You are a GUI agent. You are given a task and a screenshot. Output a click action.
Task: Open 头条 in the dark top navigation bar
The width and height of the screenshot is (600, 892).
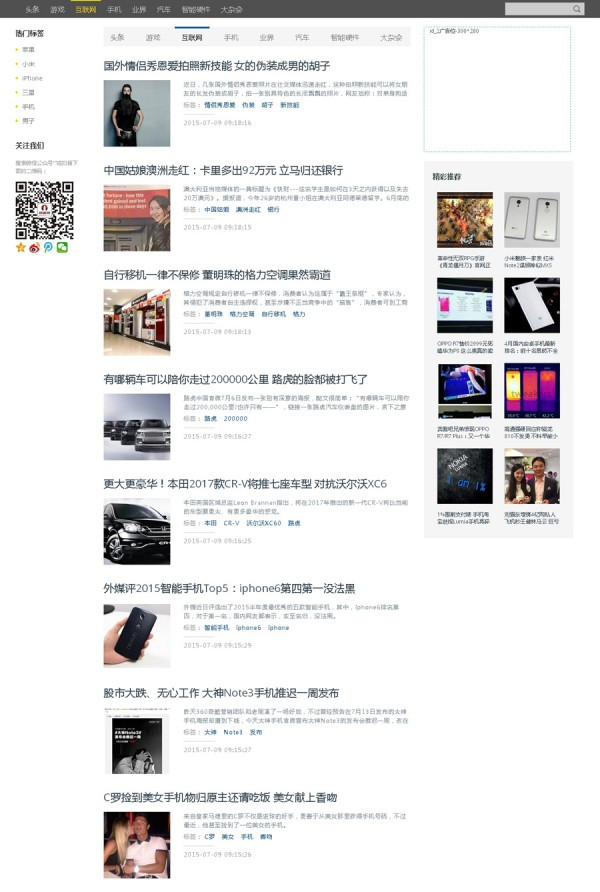[x=33, y=9]
